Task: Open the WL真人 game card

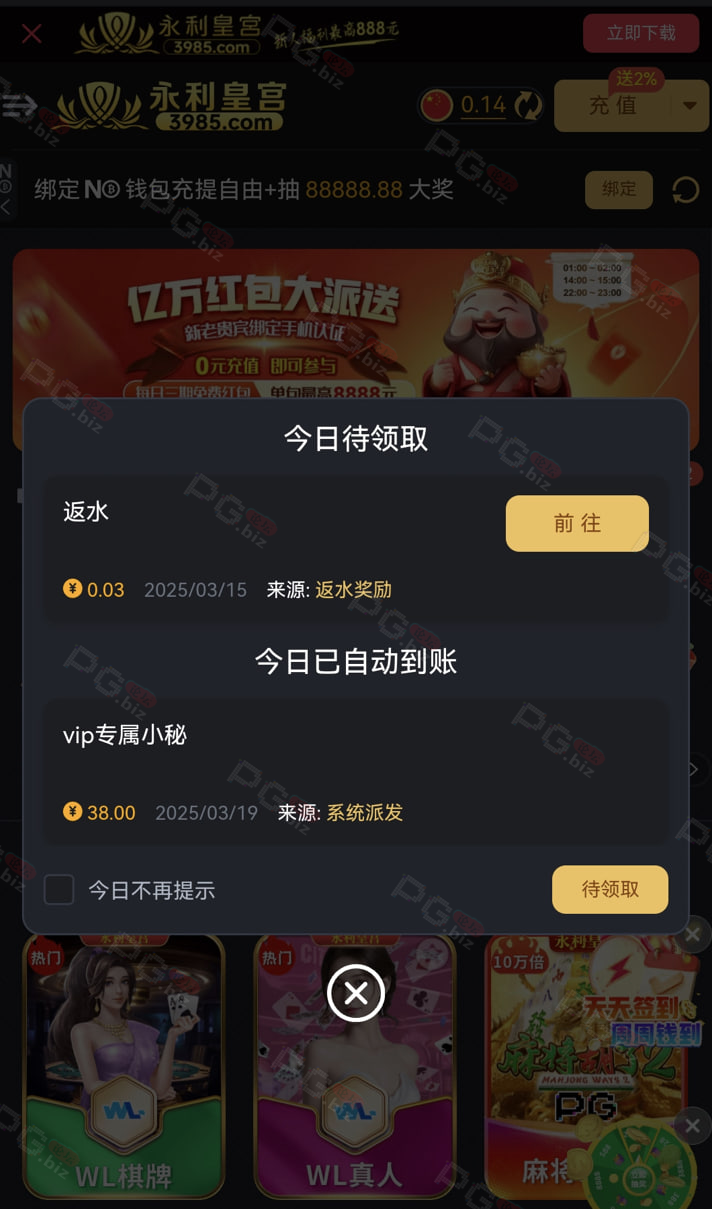Action: point(355,1065)
